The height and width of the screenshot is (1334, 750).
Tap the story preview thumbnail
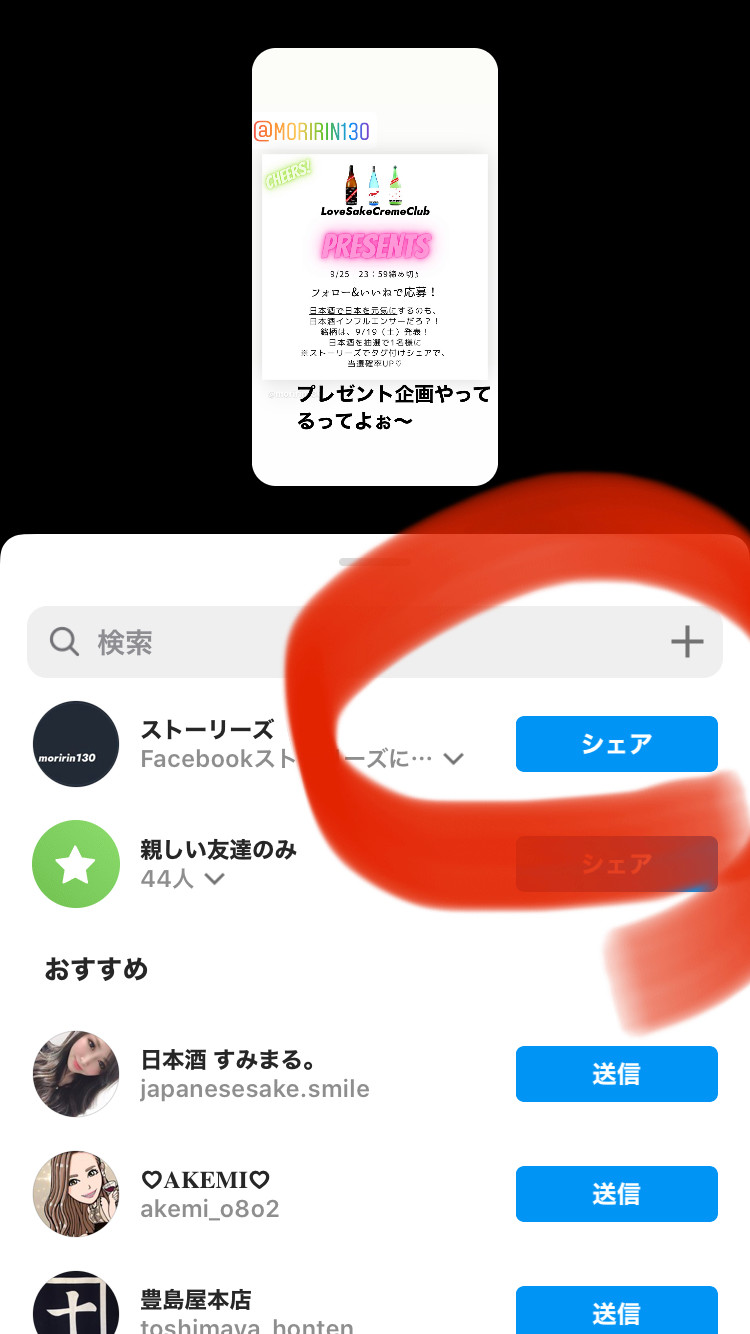click(x=375, y=267)
